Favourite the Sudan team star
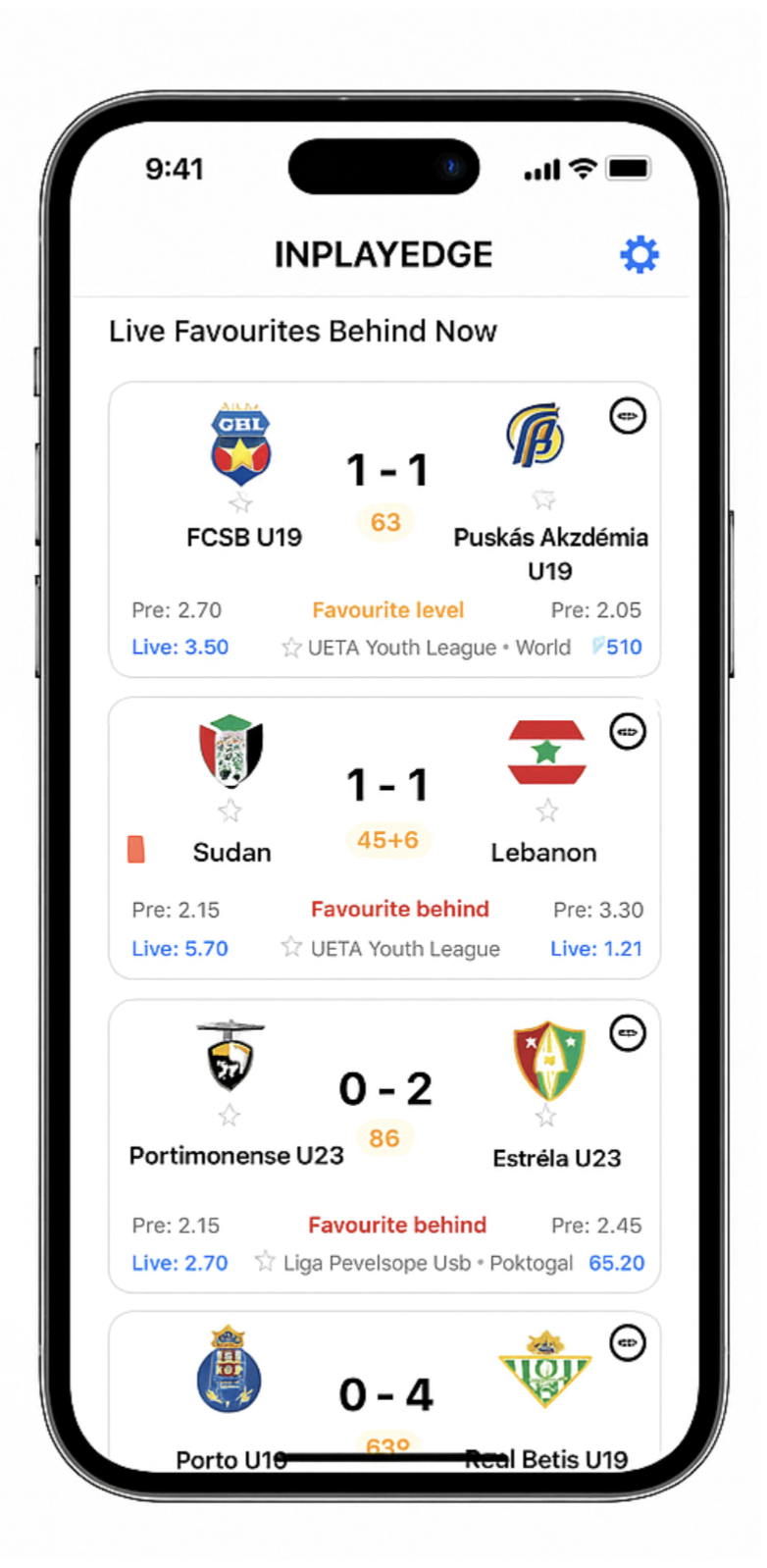This screenshot has width=767, height=1568. click(x=230, y=810)
